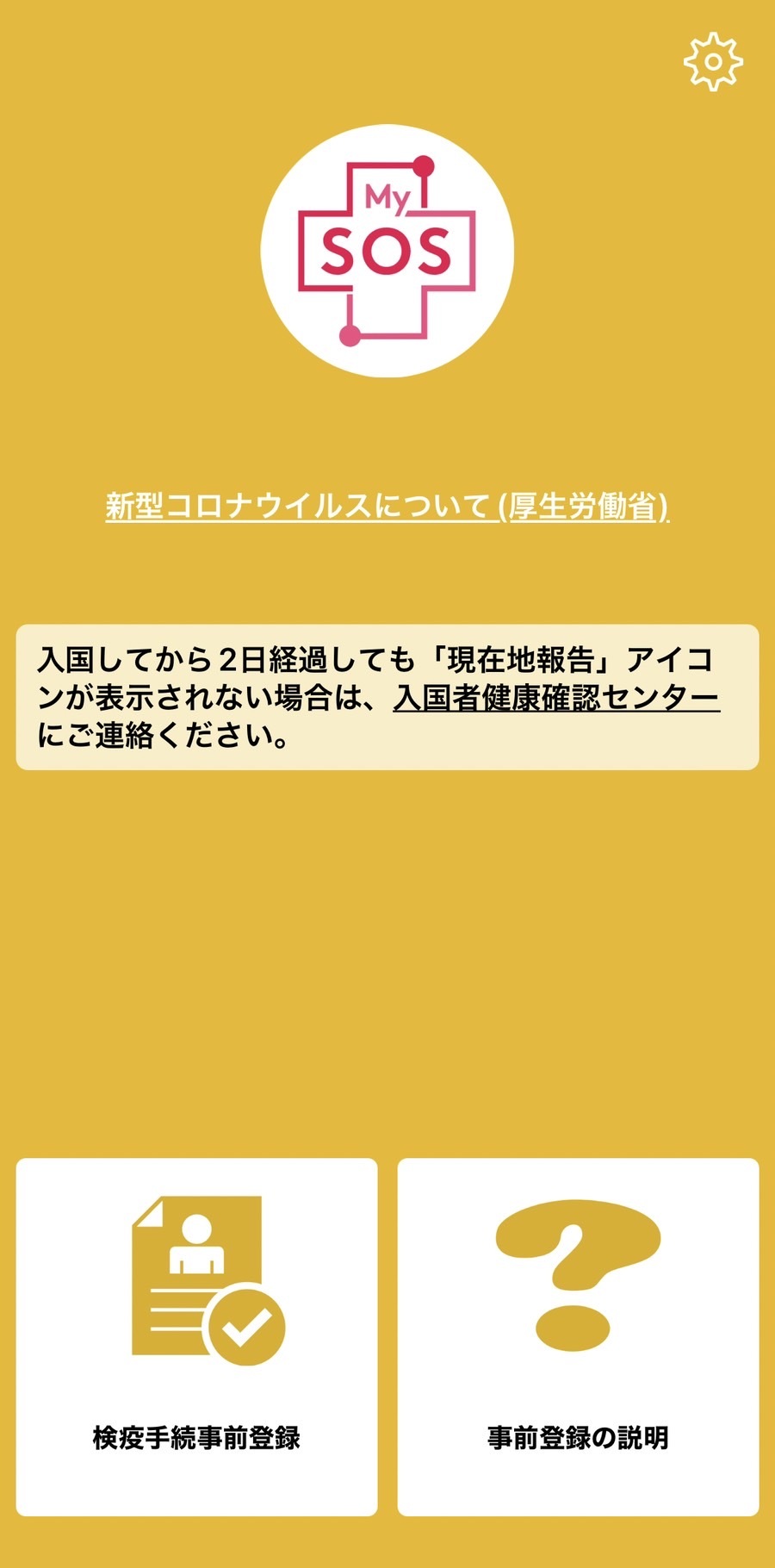The width and height of the screenshot is (775, 1568).
Task: Open the 新型コロナウイルスについて (厚生労働省) link
Action: point(387,506)
